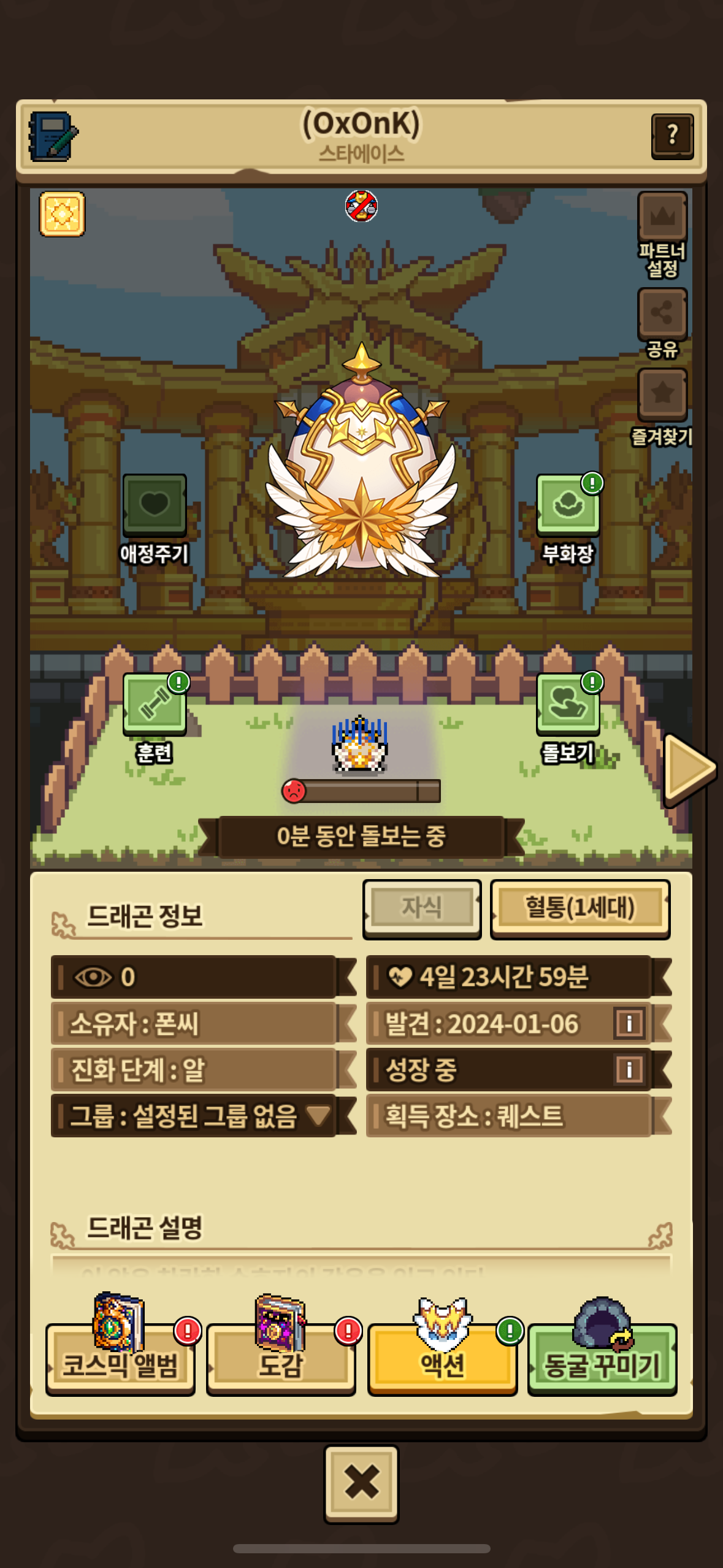Image resolution: width=723 pixels, height=1568 pixels.
Task: Expand the 그룹 group dropdown
Action: (x=318, y=1115)
